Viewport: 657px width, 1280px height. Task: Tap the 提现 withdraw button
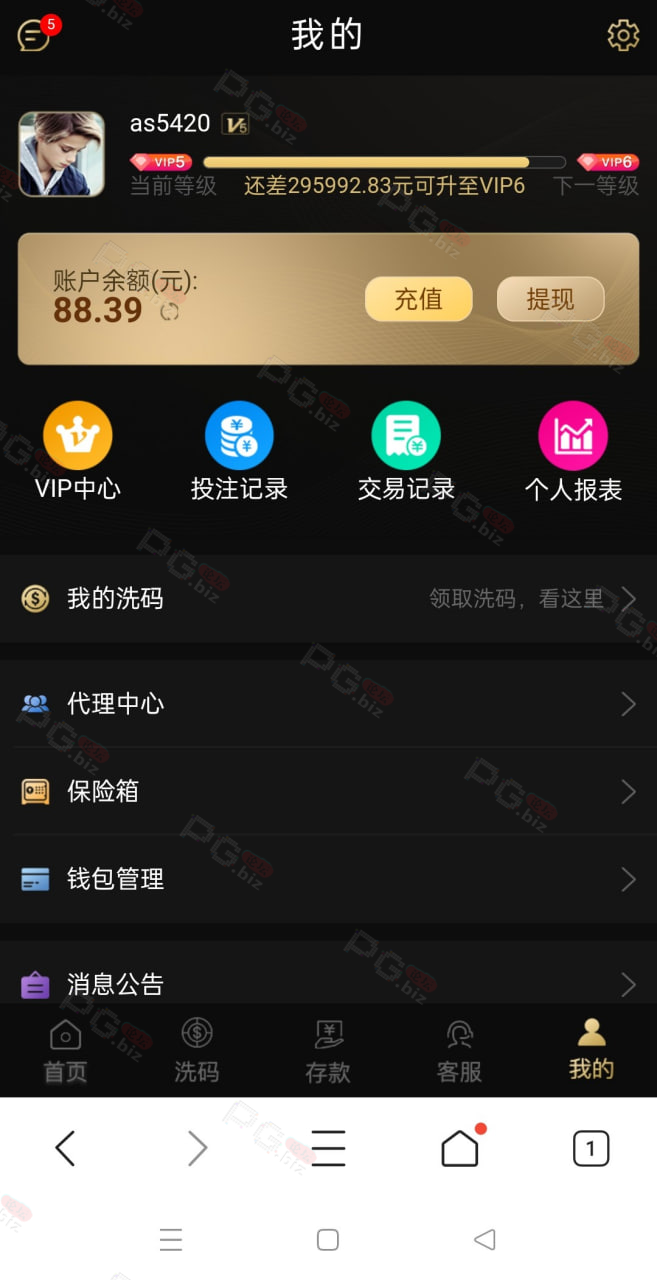(x=550, y=299)
